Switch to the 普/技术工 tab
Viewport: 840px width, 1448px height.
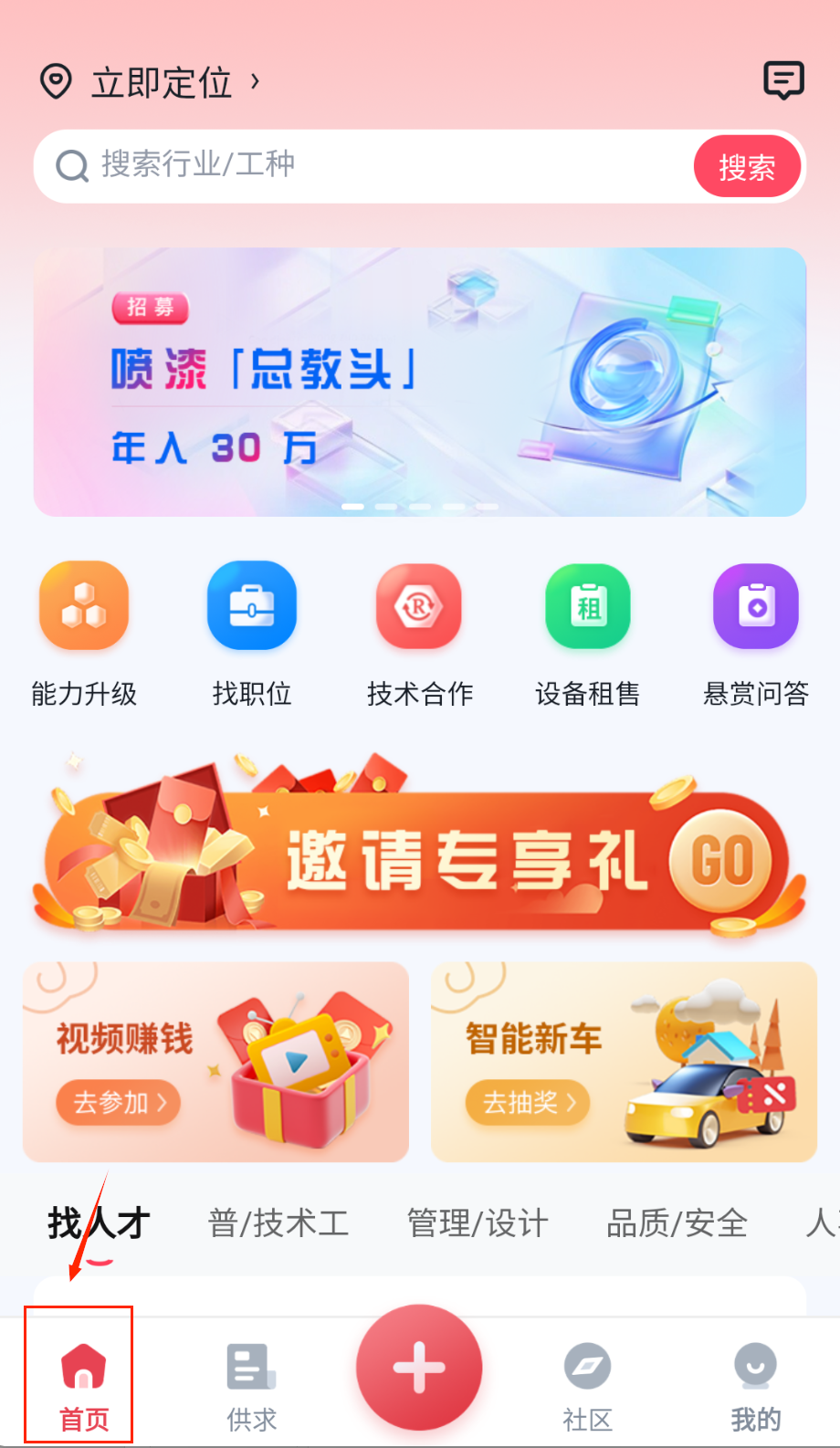(278, 1223)
